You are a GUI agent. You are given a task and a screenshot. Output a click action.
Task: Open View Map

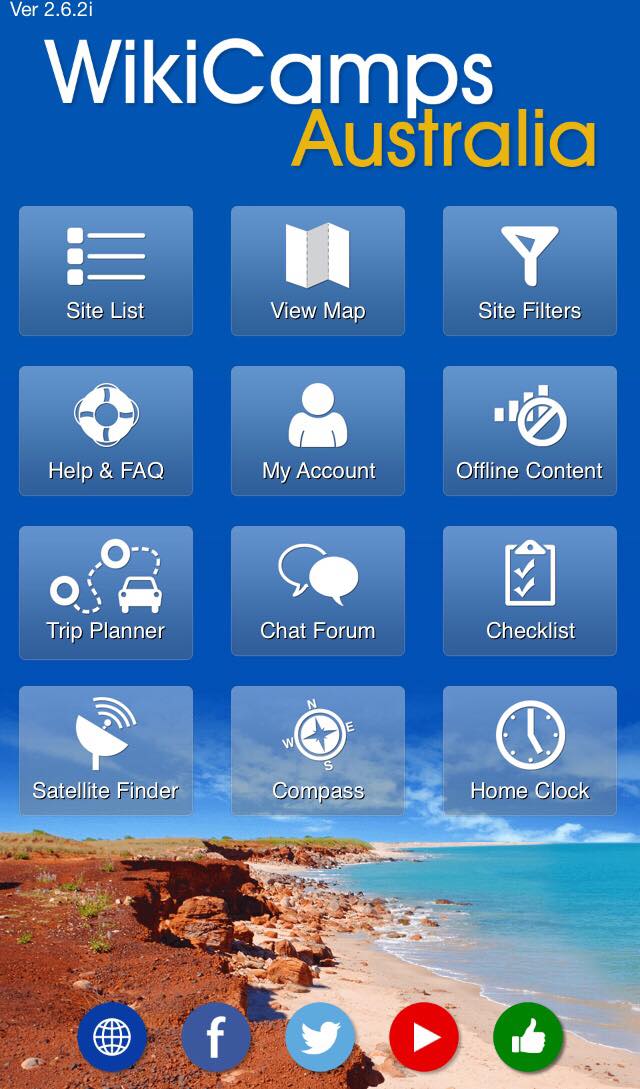pyautogui.click(x=318, y=271)
